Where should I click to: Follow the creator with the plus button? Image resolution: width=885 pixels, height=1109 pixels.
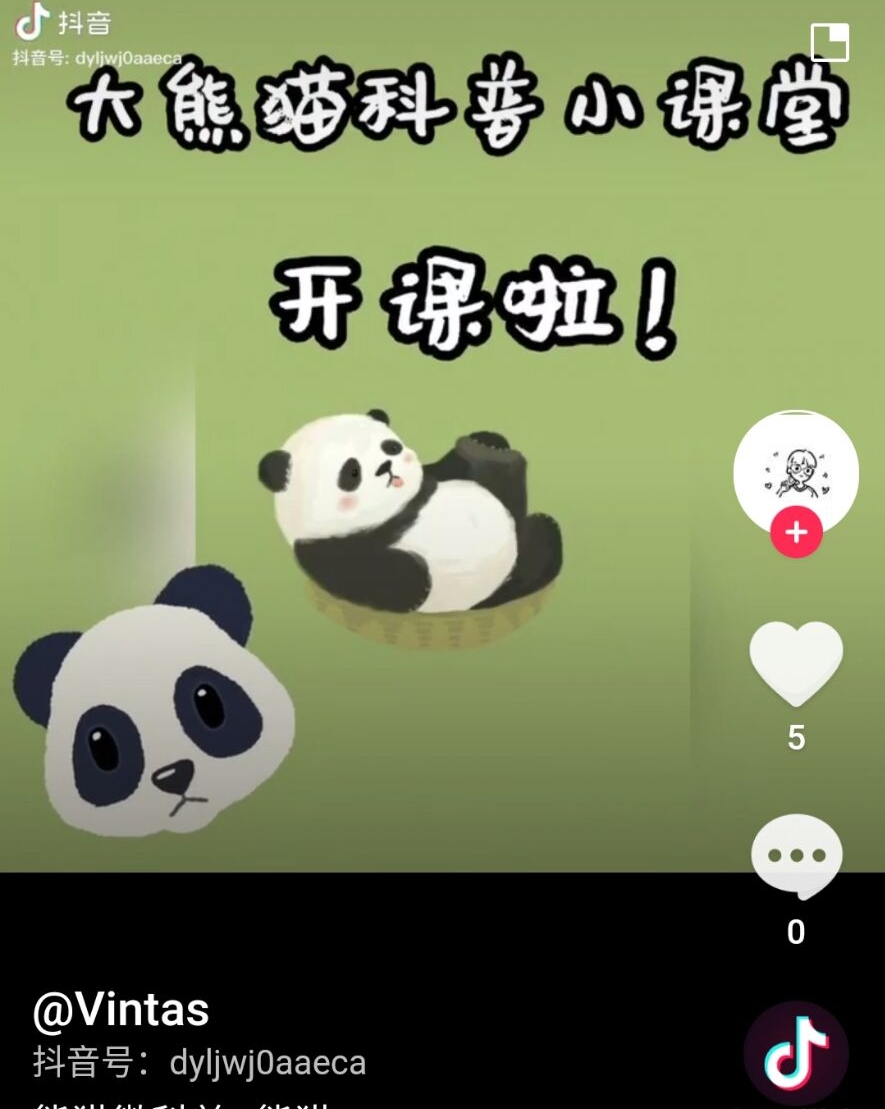pos(796,532)
